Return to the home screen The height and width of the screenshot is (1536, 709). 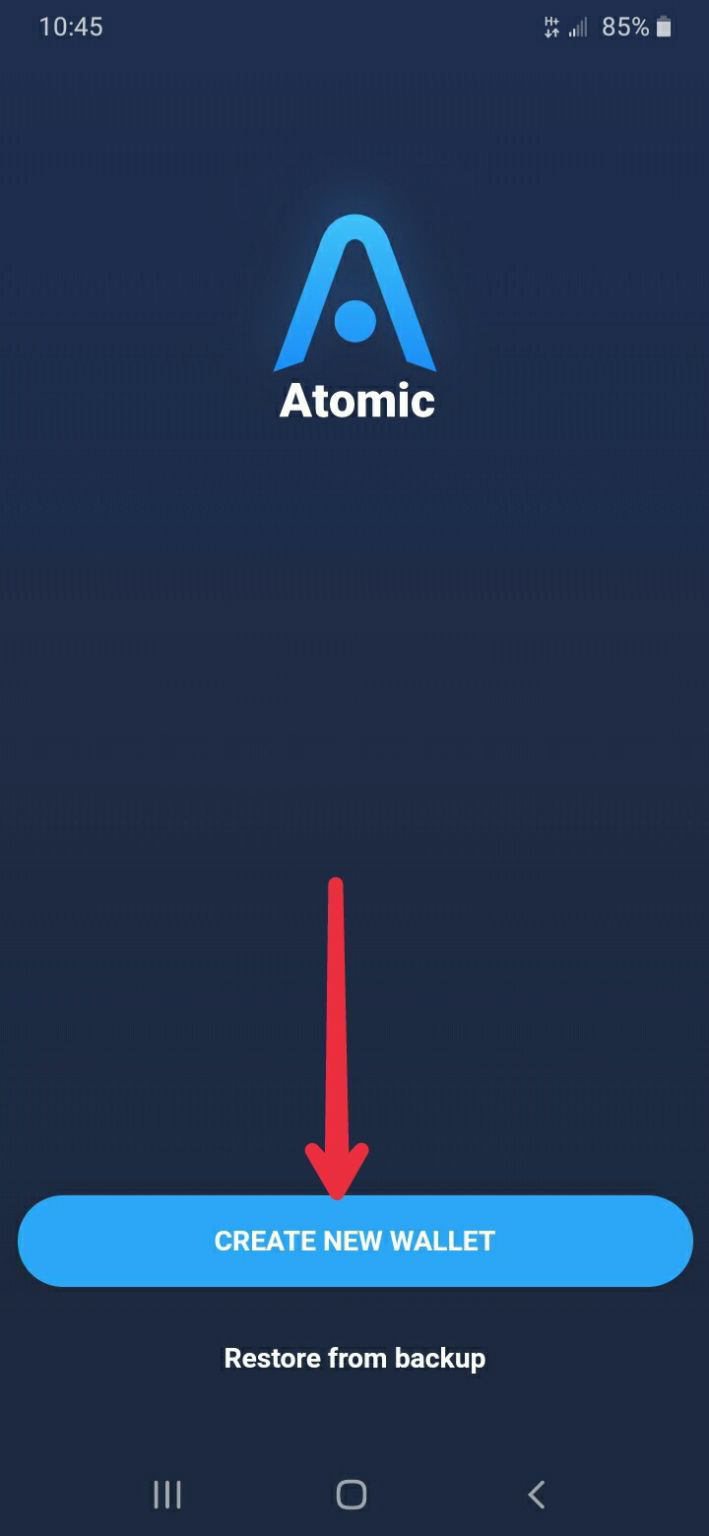[351, 1495]
